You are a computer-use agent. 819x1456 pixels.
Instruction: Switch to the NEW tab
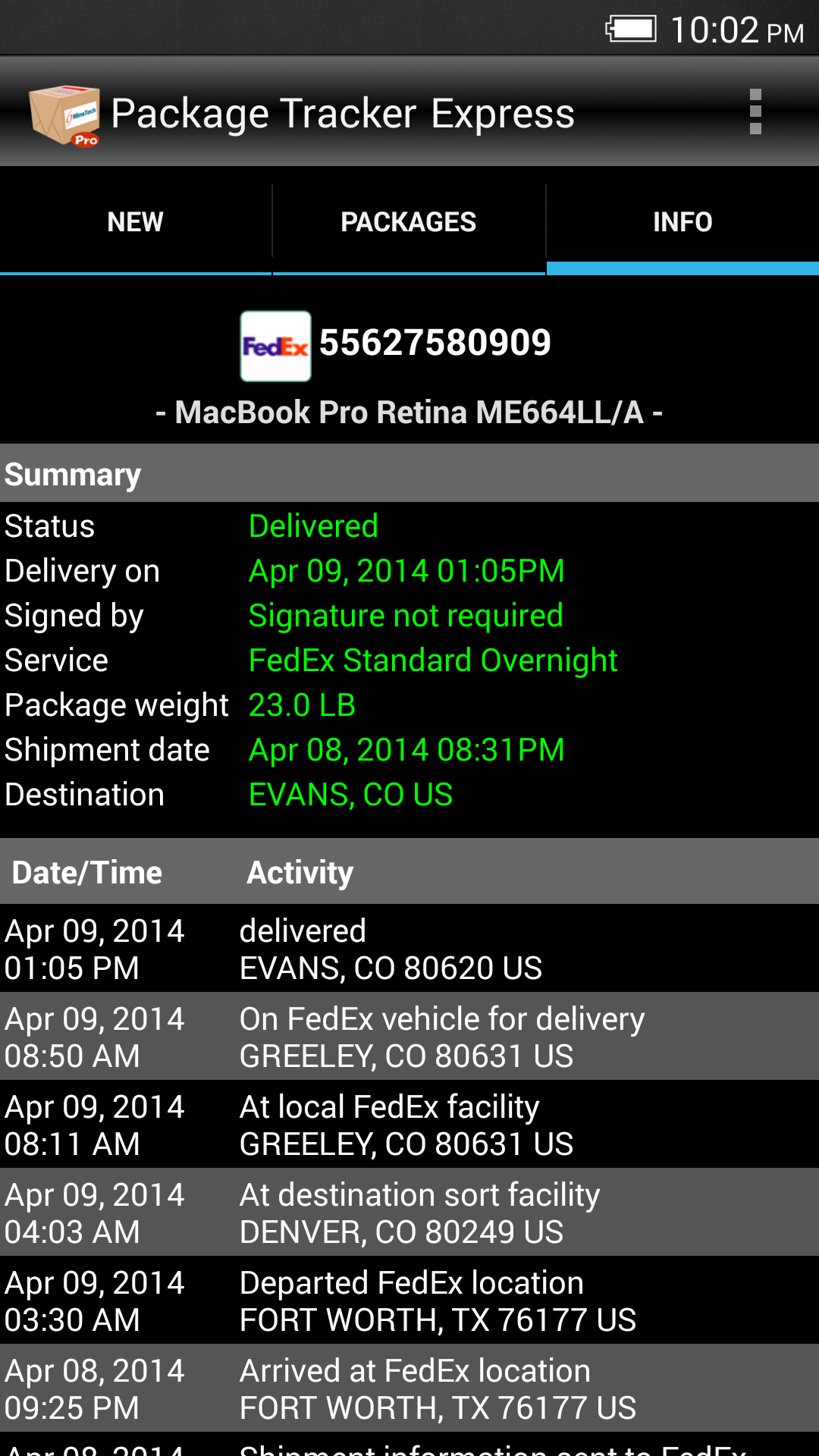click(x=136, y=221)
